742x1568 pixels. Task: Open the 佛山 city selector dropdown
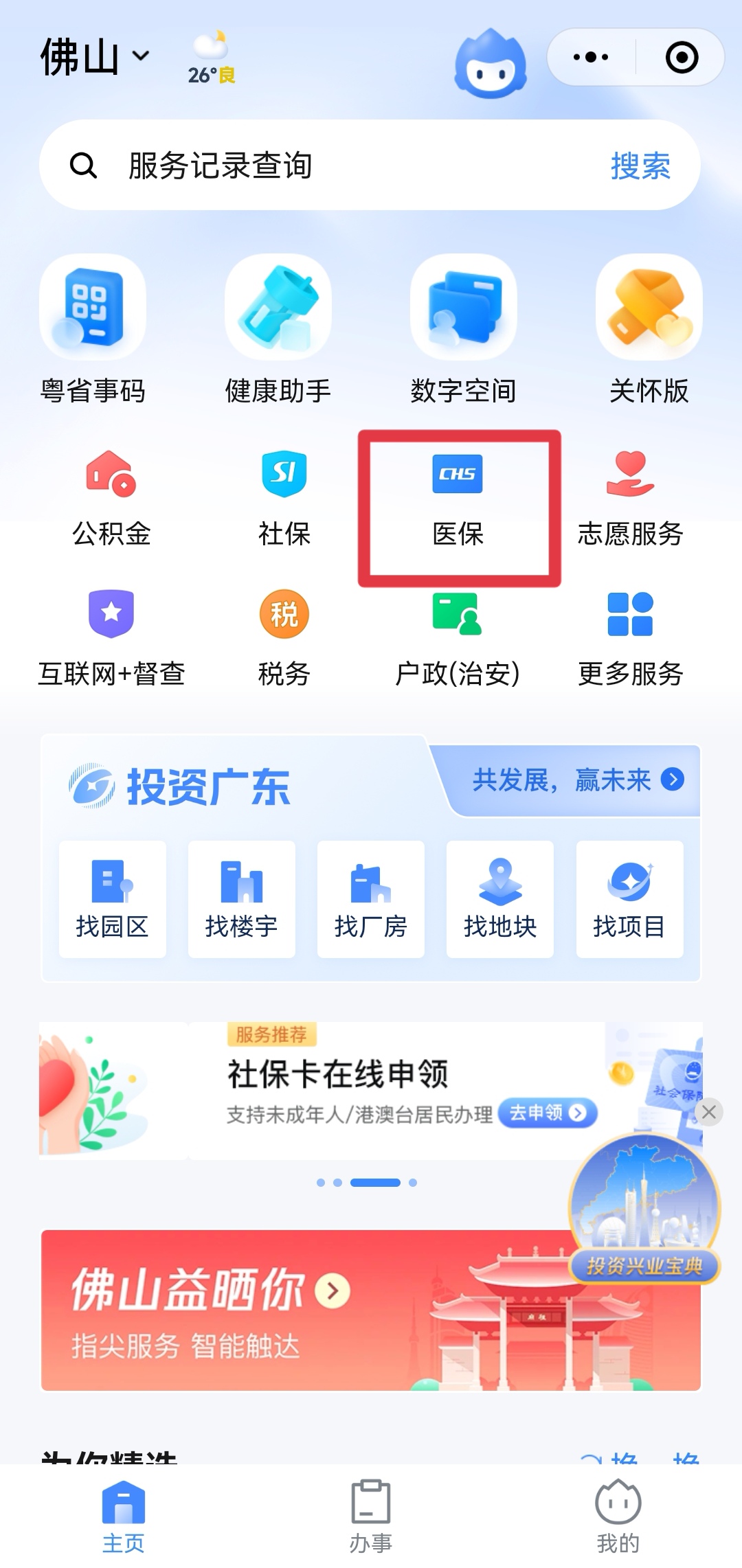pos(95,56)
